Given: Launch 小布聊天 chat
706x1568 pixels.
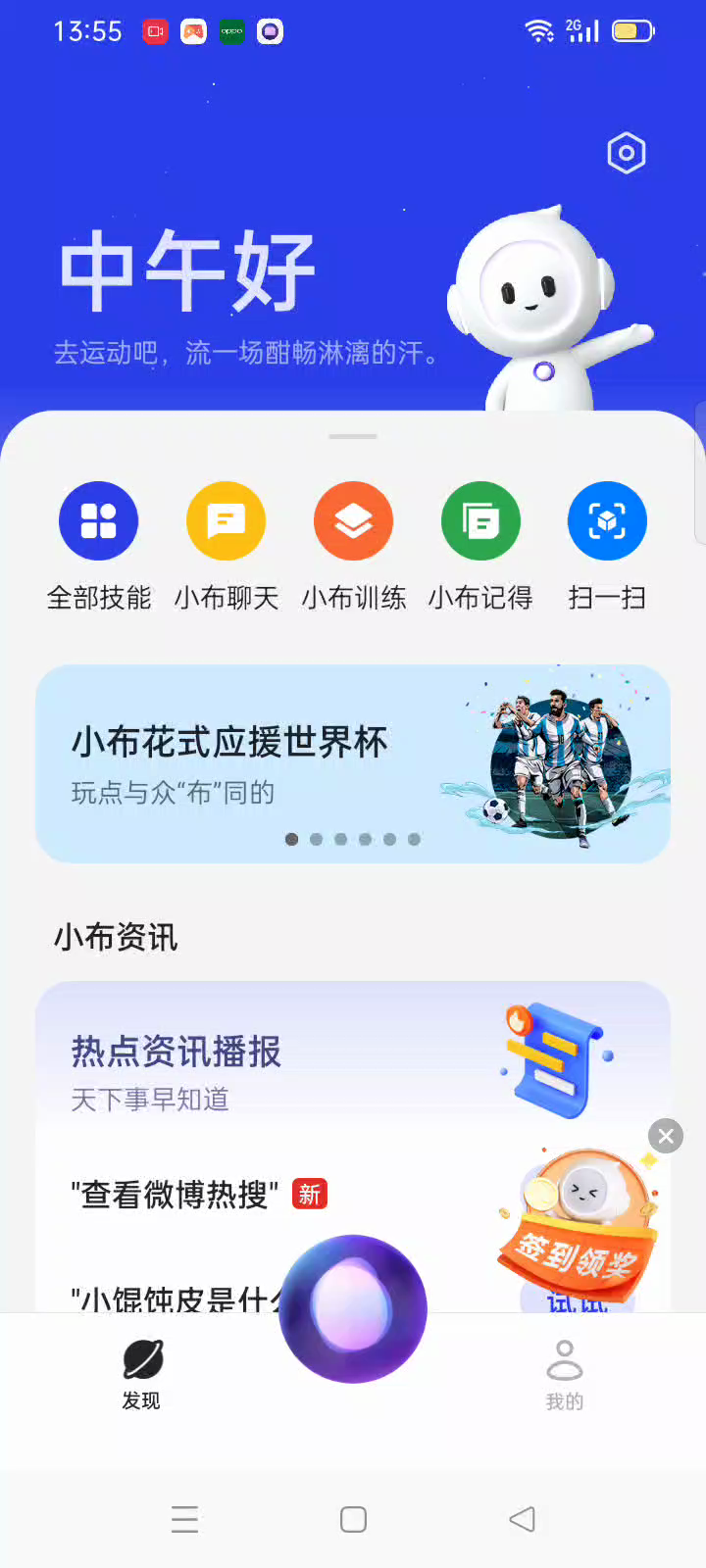Looking at the screenshot, I should pos(226,521).
